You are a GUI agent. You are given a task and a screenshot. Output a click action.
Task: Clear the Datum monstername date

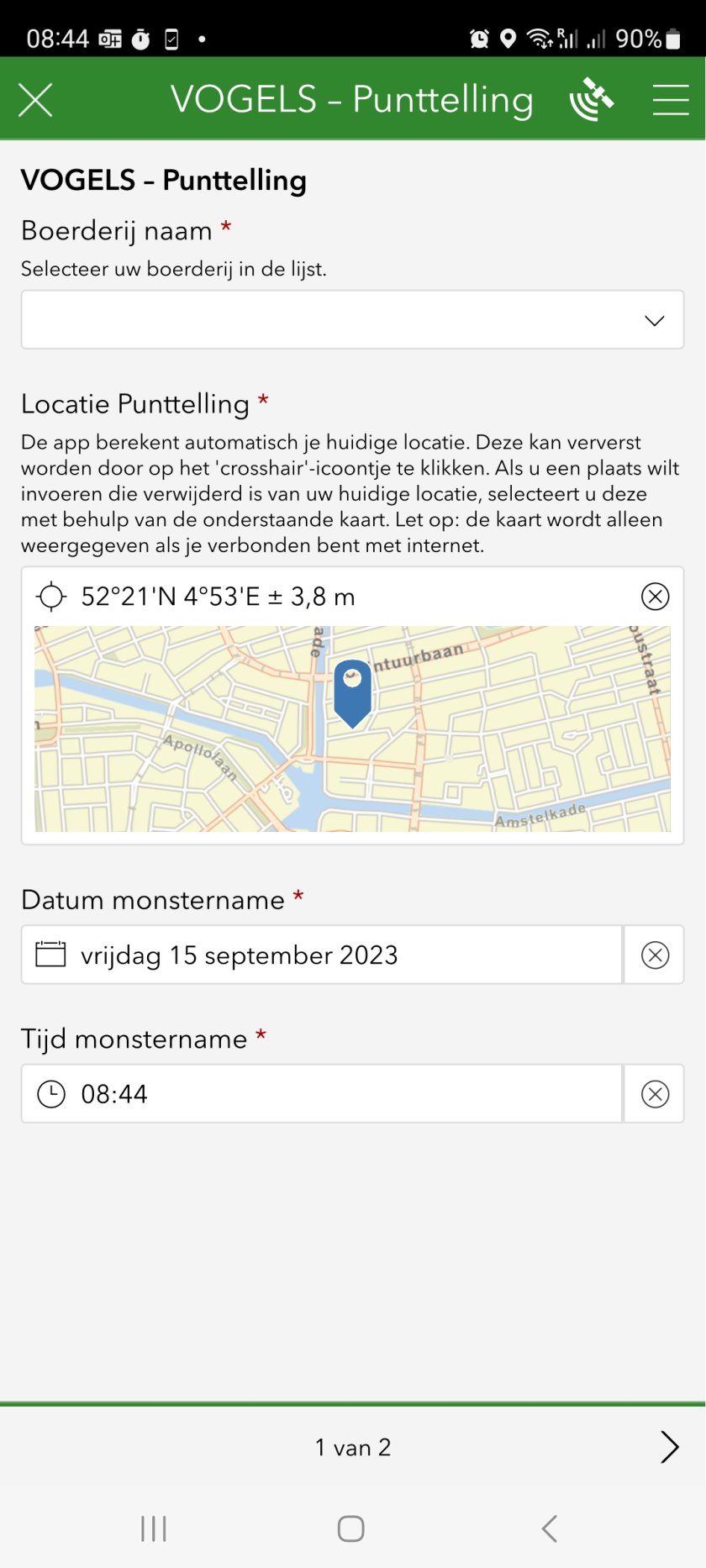[x=655, y=955]
